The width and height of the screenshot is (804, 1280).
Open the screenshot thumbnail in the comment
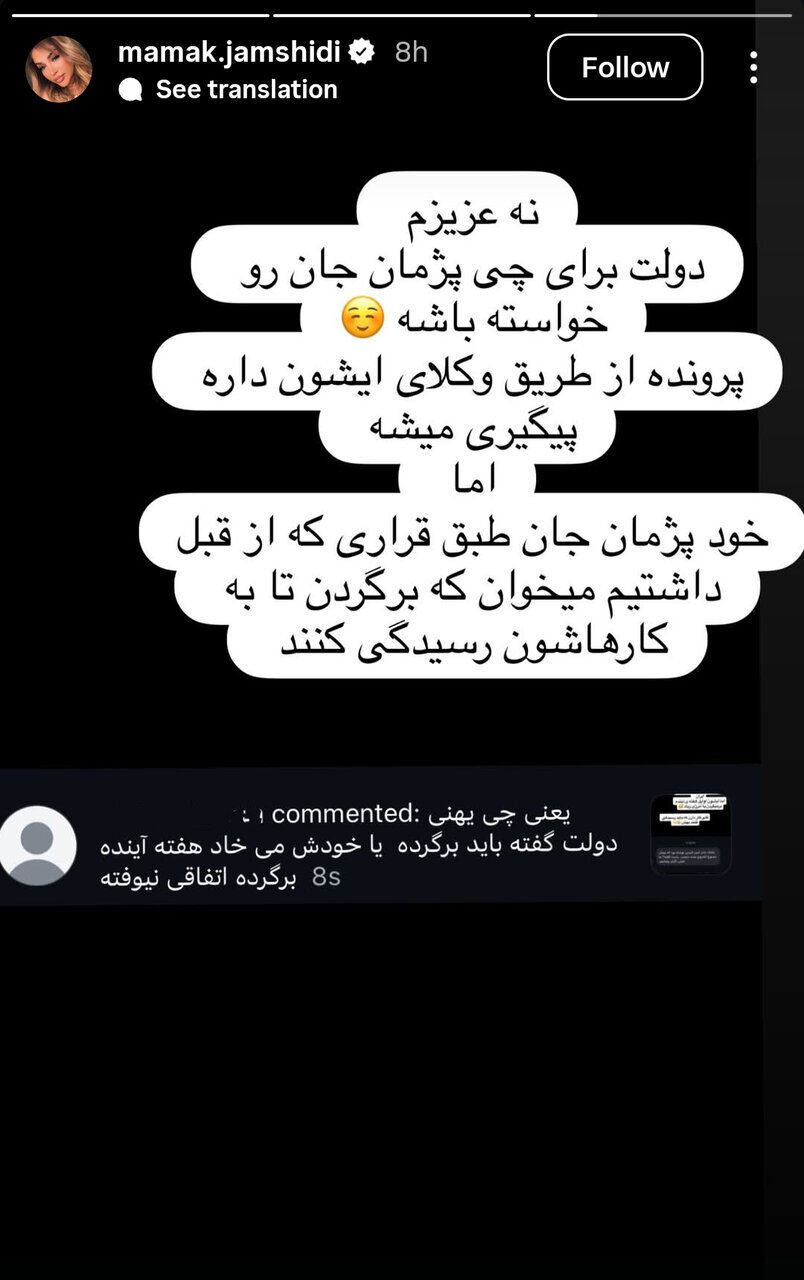(691, 833)
